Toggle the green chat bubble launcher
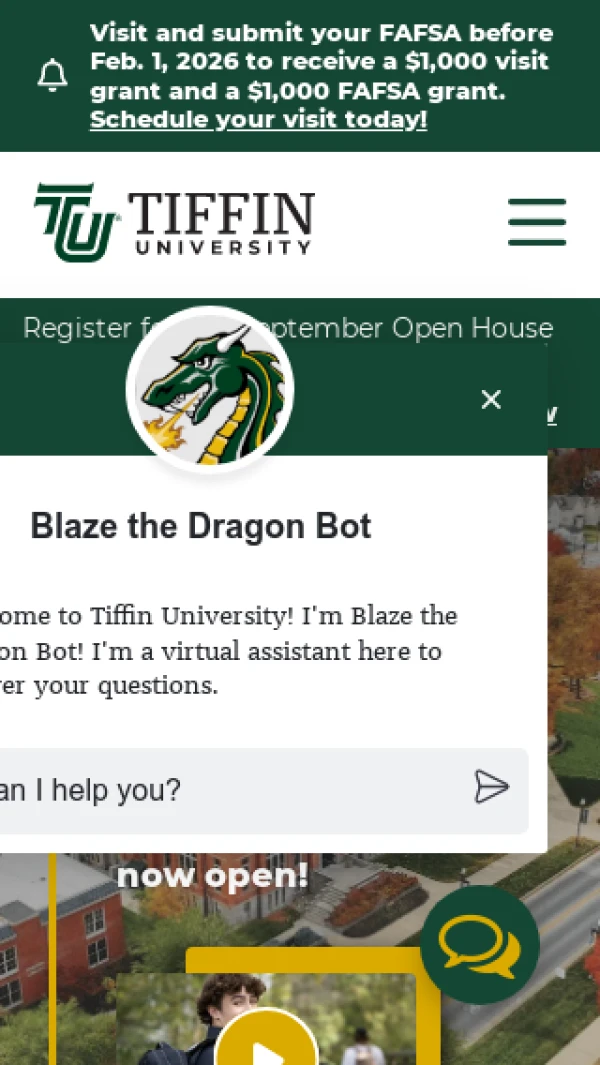This screenshot has height=1065, width=600. point(480,945)
